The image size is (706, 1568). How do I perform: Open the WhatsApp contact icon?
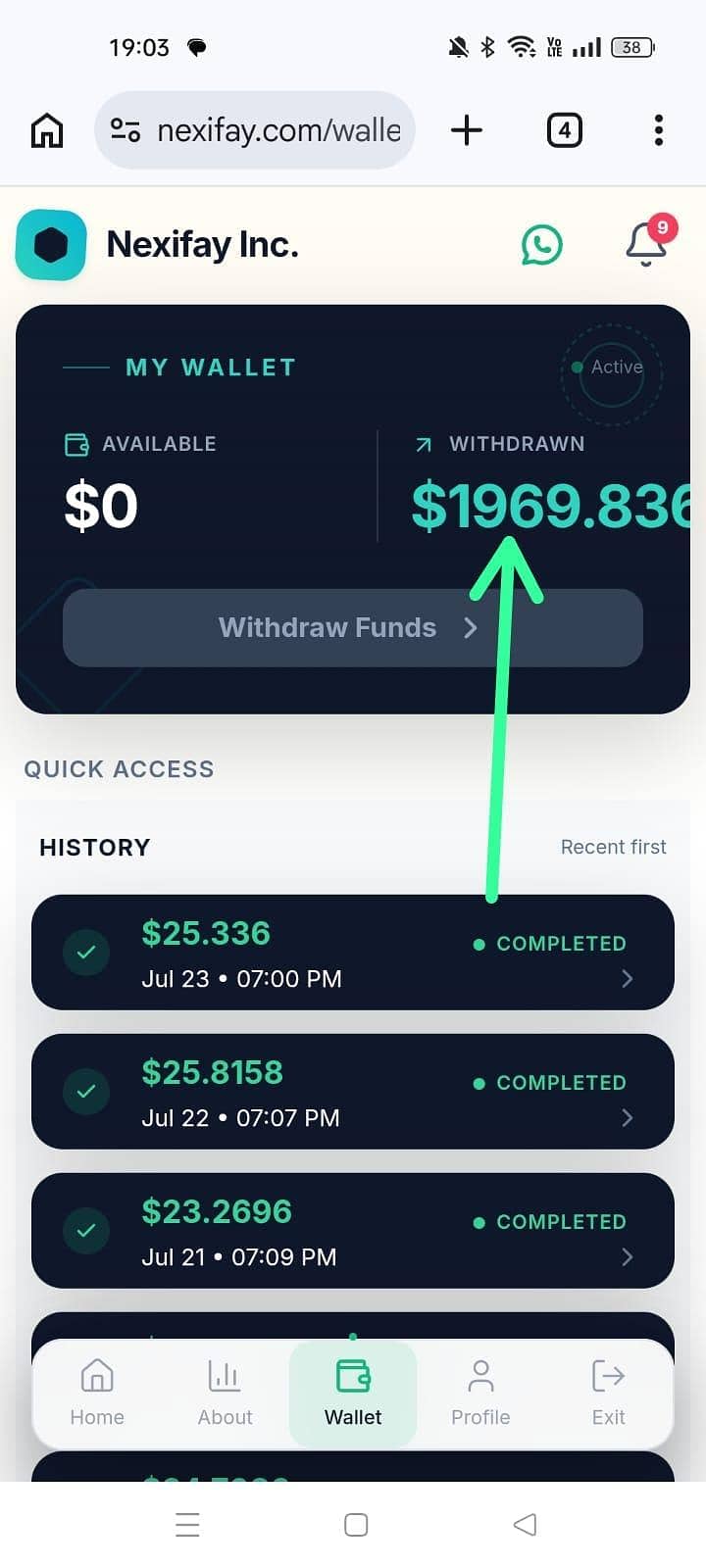541,245
